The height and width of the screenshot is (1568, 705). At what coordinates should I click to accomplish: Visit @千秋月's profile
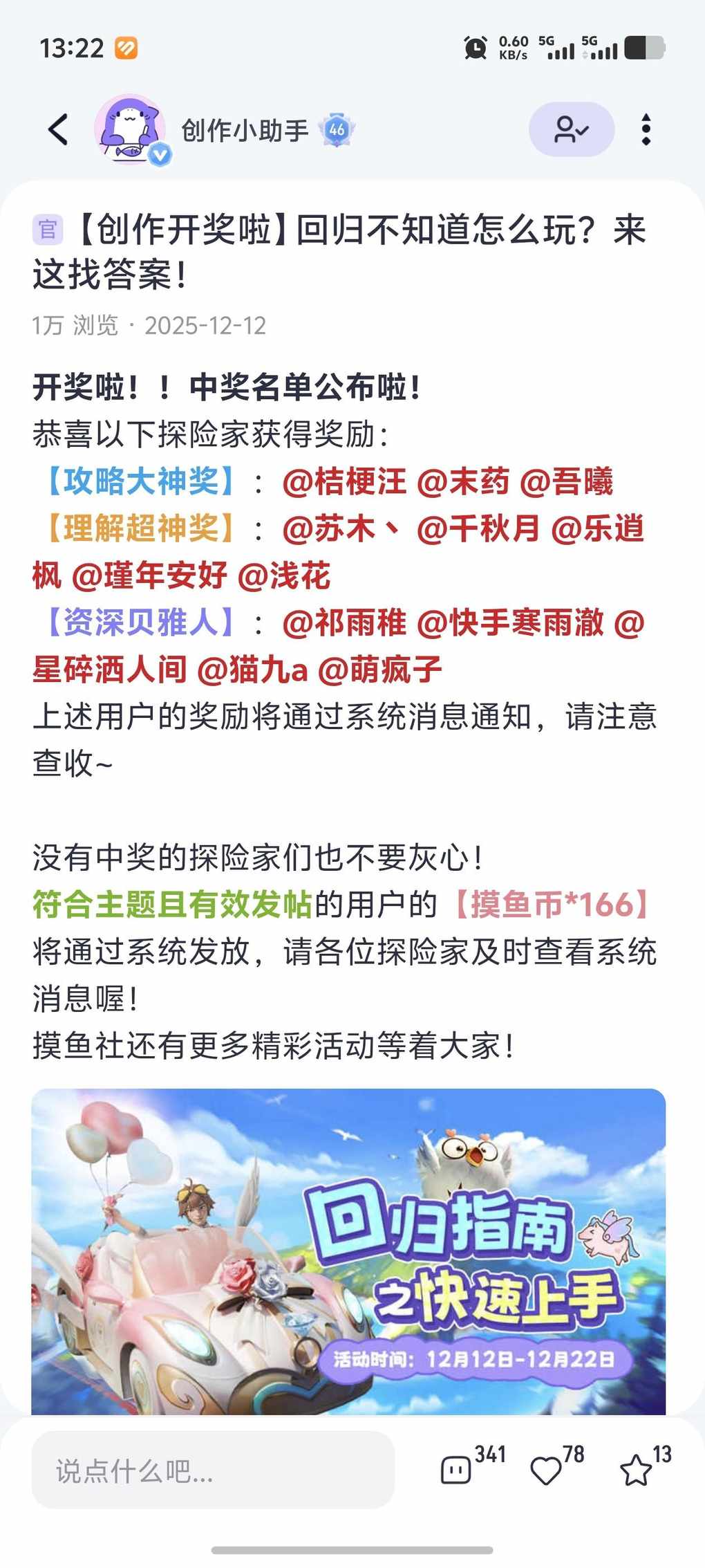[478, 529]
